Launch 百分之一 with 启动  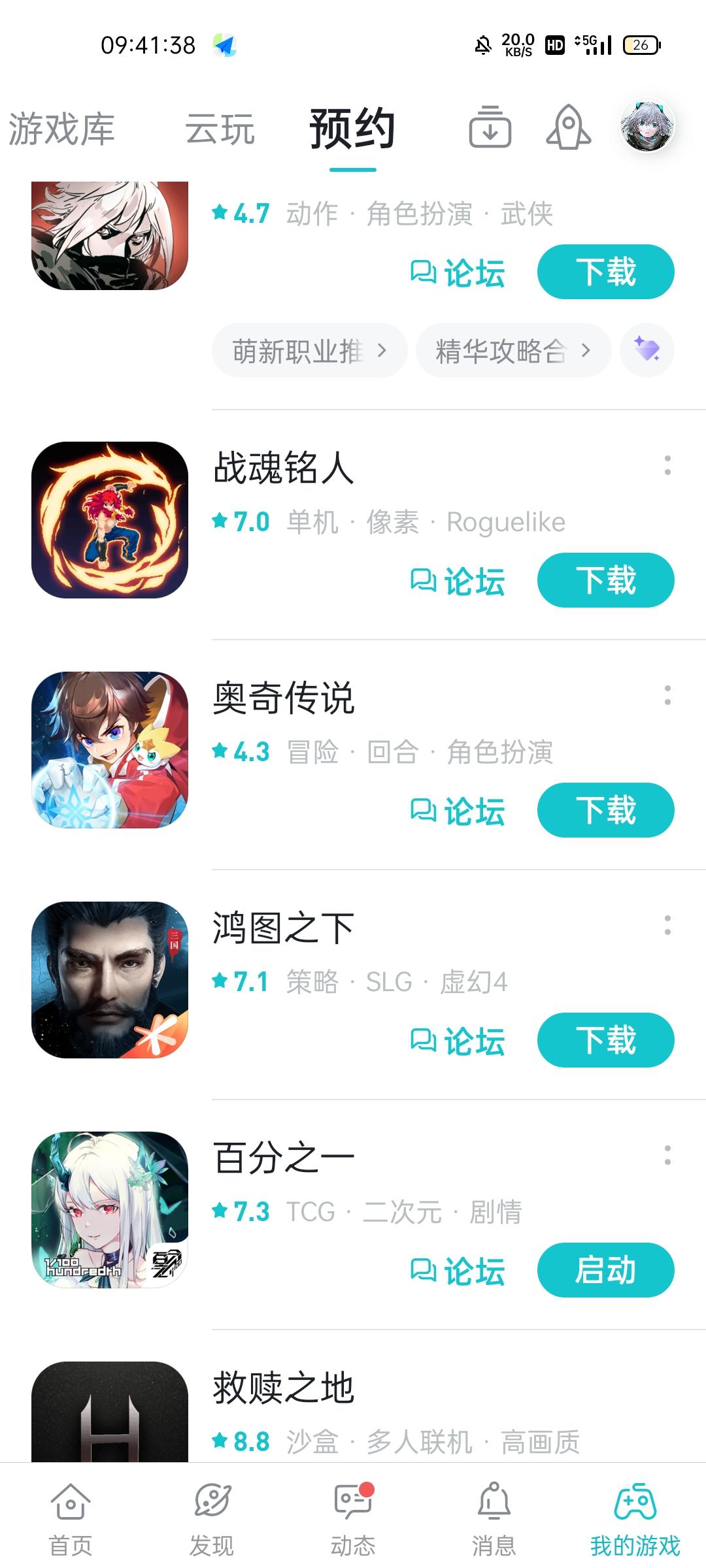pos(605,1270)
